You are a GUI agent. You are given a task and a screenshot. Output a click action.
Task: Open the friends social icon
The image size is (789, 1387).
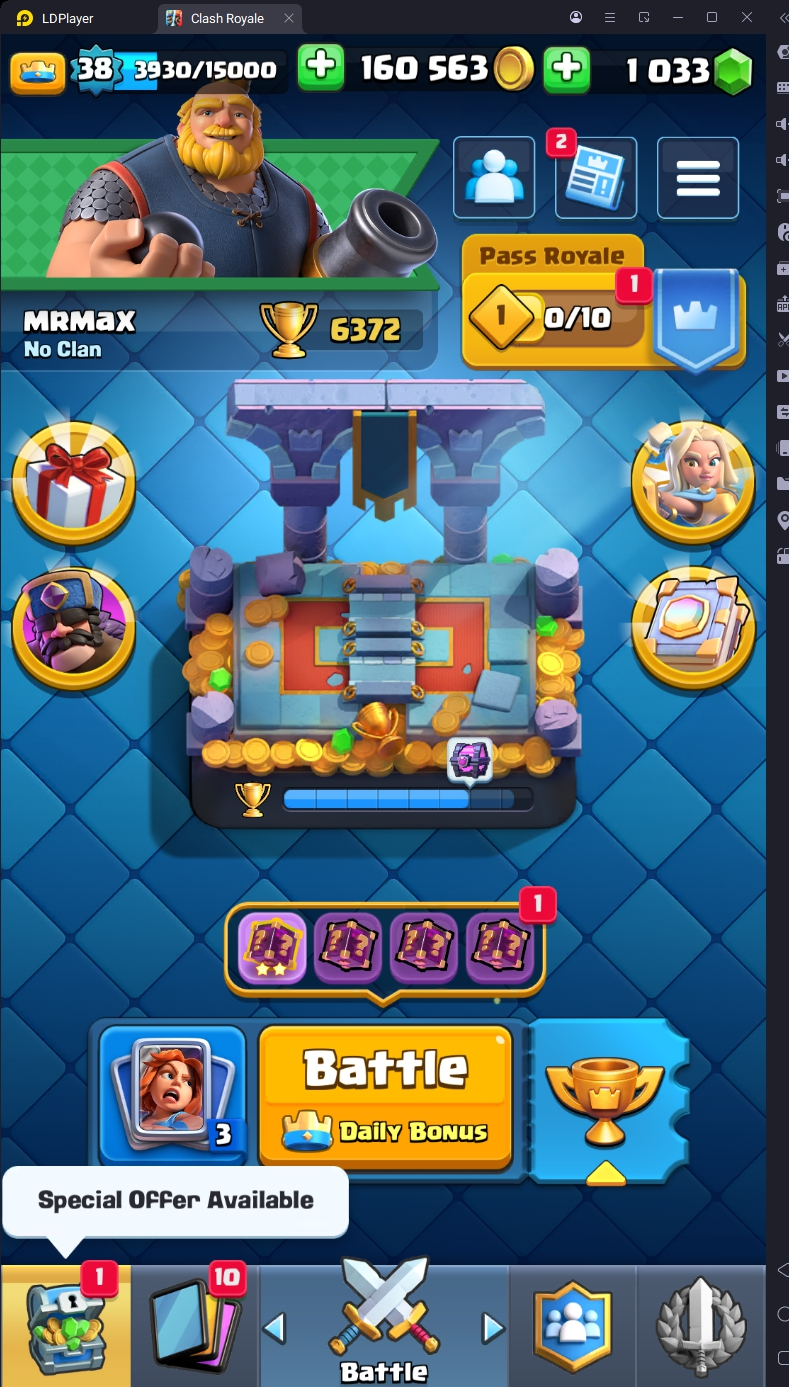(x=494, y=178)
